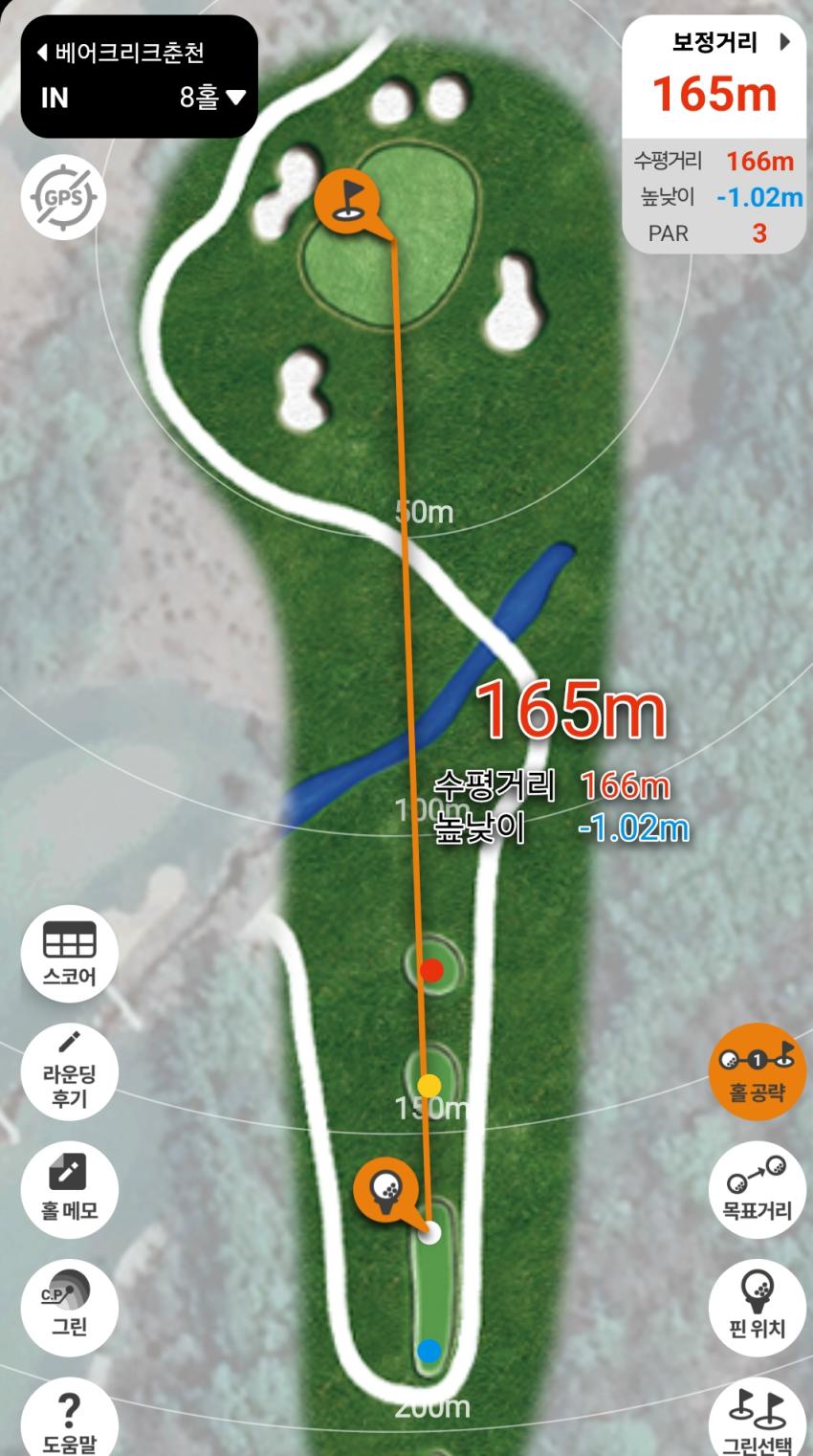Toggle the GPS button
Screen dimensions: 813x1456
click(64, 198)
